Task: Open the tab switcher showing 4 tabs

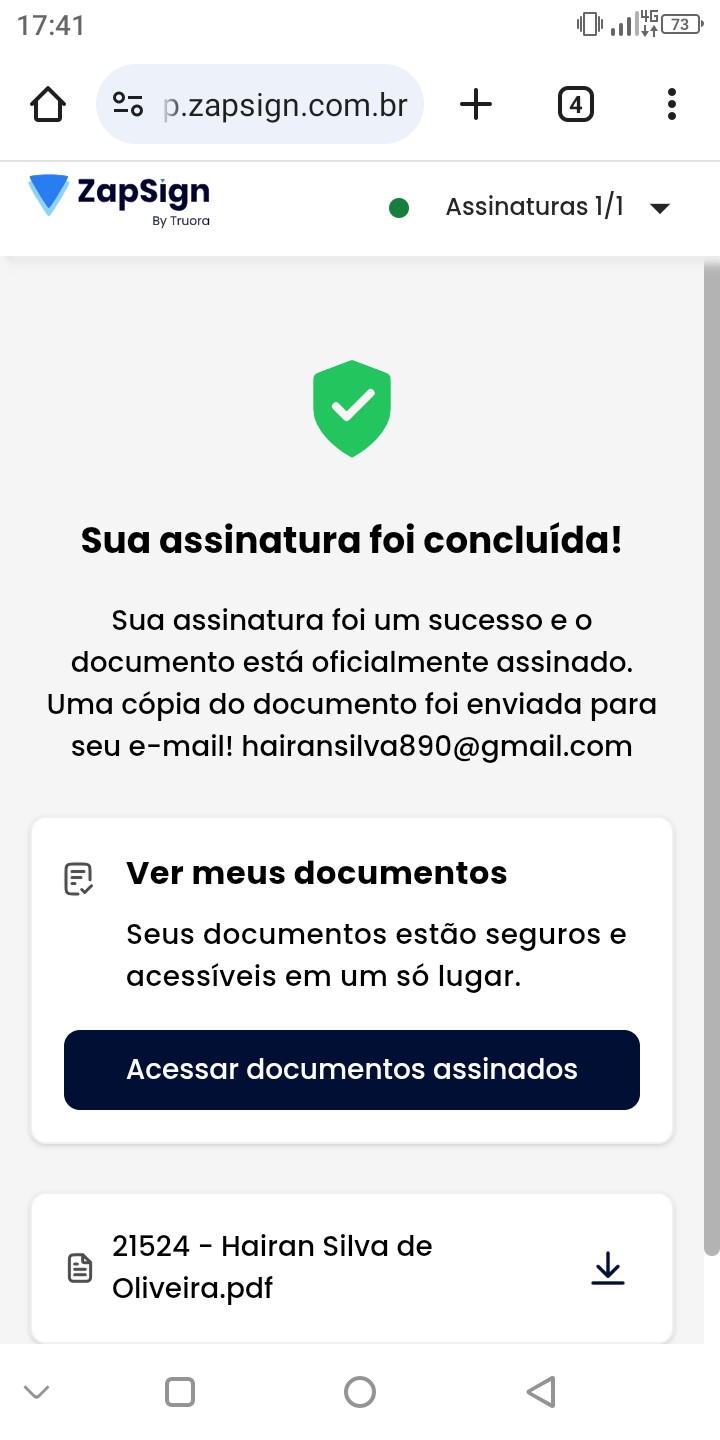Action: [x=575, y=104]
